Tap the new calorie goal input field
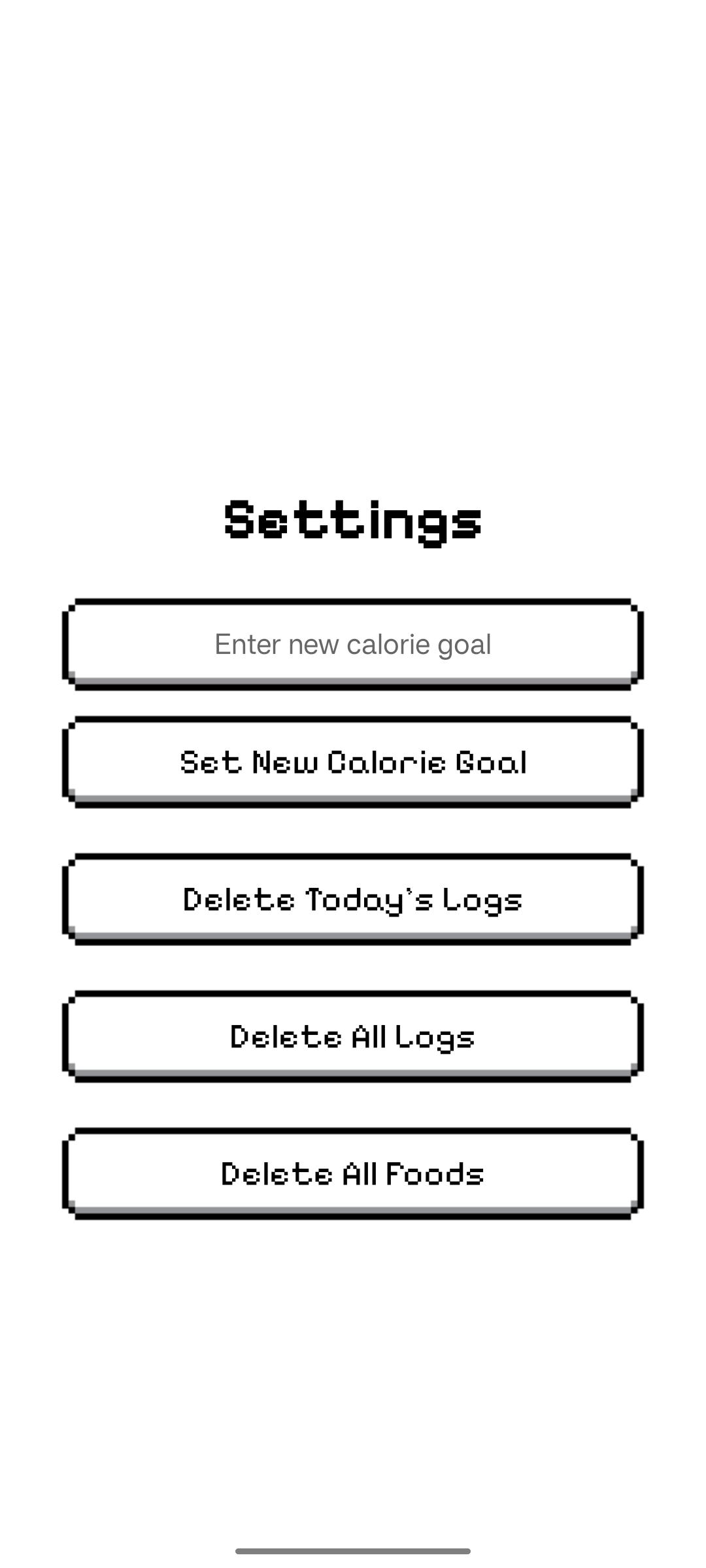 pyautogui.click(x=353, y=644)
